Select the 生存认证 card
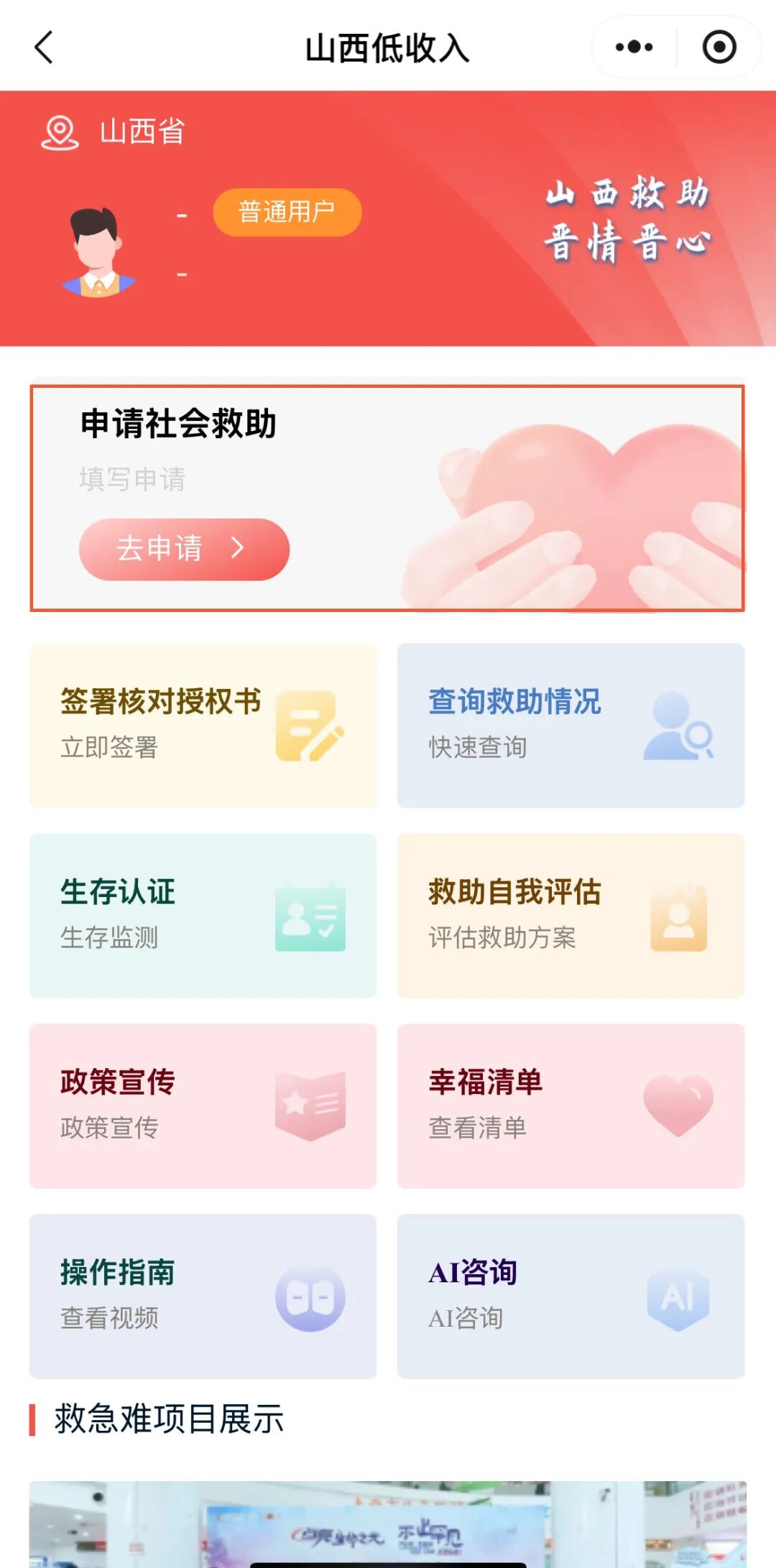 [x=203, y=915]
